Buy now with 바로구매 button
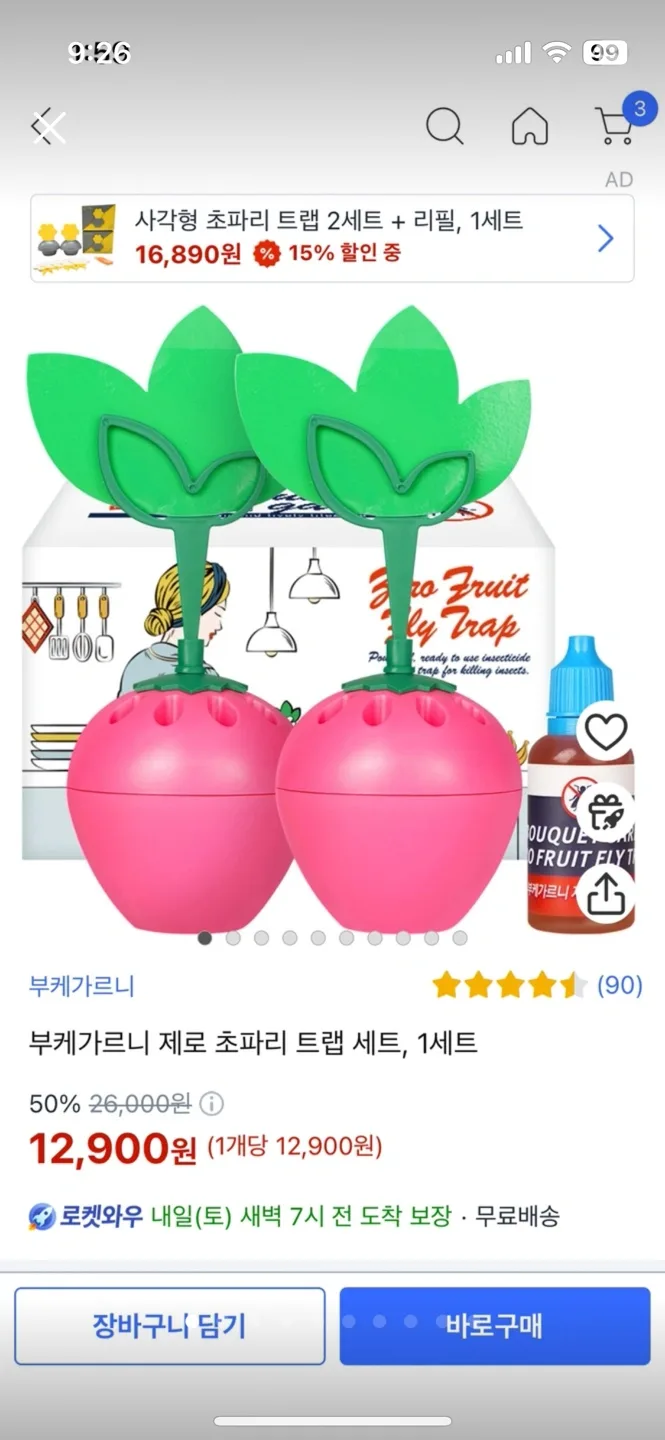 (x=495, y=1326)
